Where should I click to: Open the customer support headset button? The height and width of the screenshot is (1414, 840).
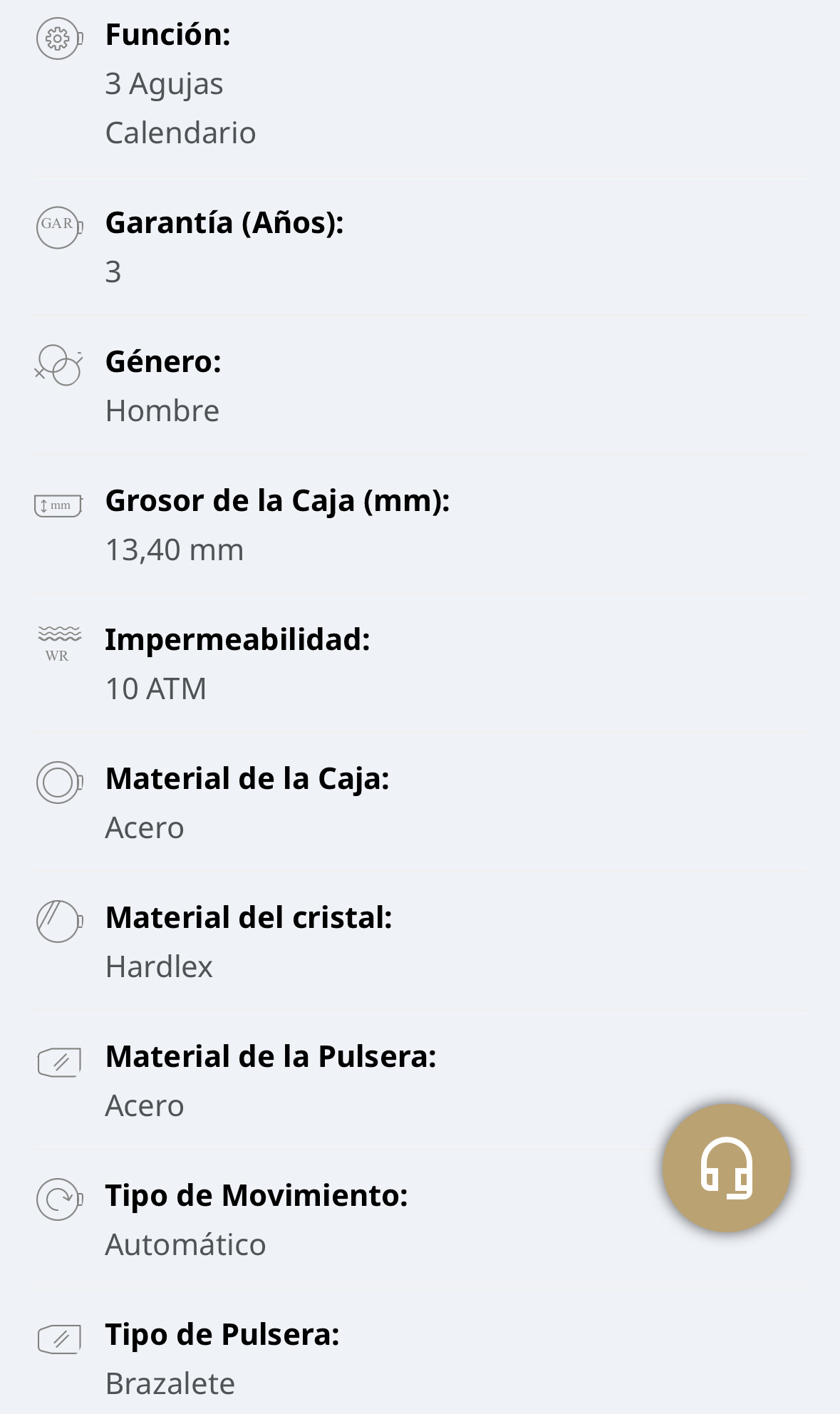[727, 1168]
